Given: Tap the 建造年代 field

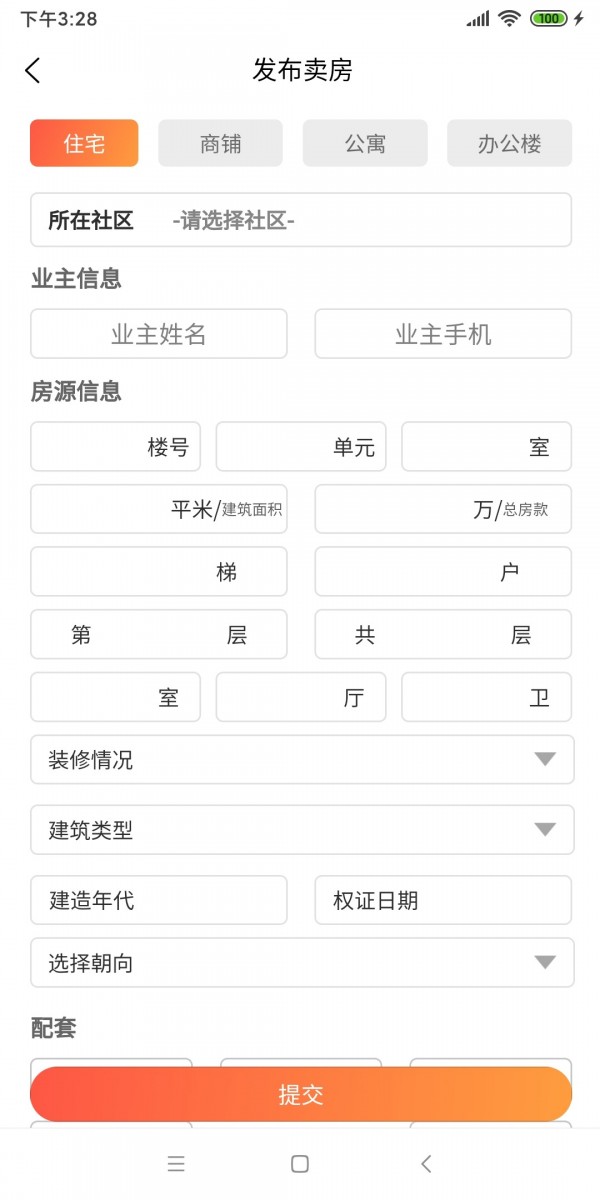Looking at the screenshot, I should [x=159, y=900].
